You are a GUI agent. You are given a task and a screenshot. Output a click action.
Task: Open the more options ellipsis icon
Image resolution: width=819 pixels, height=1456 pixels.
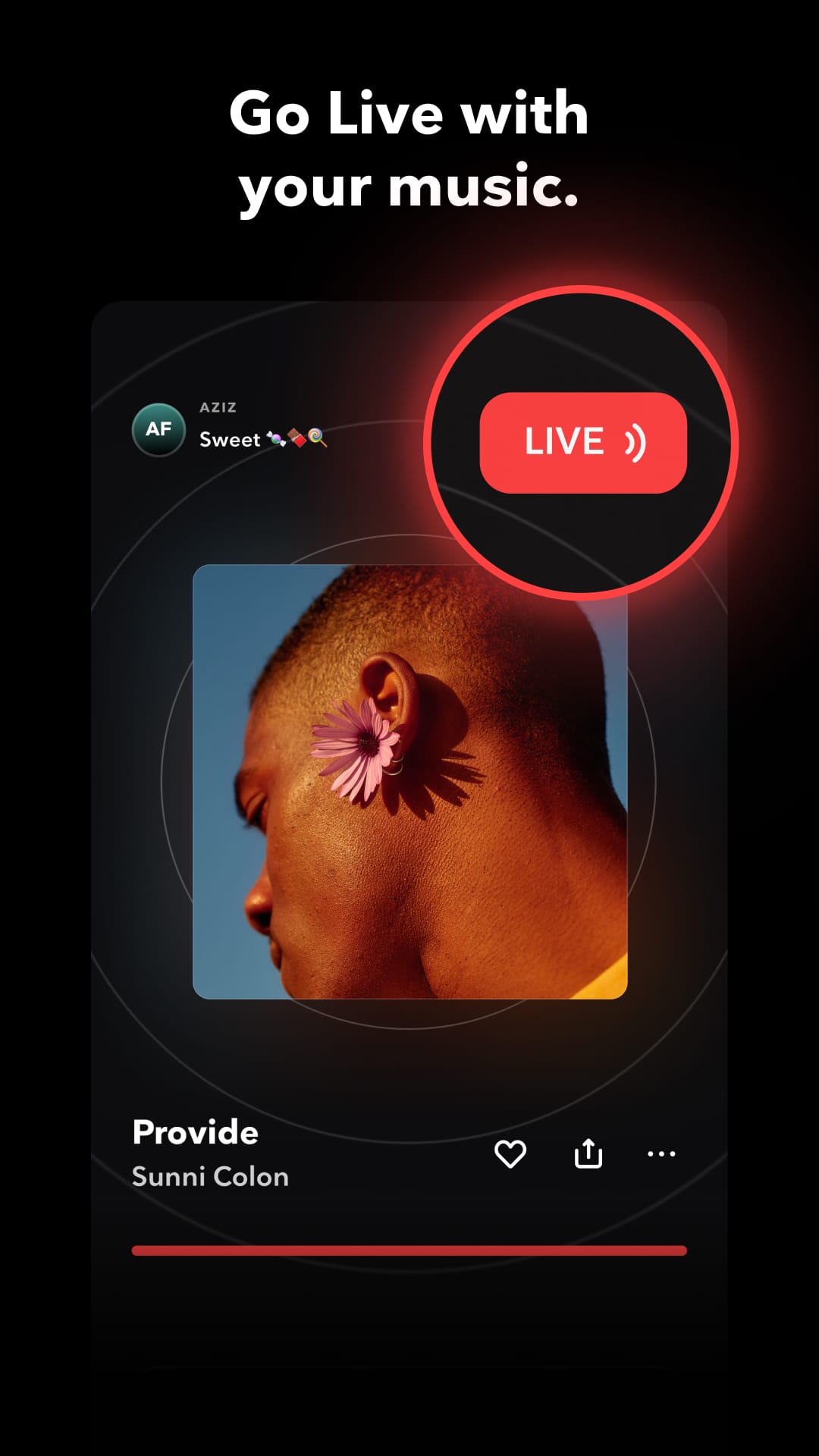[661, 1153]
